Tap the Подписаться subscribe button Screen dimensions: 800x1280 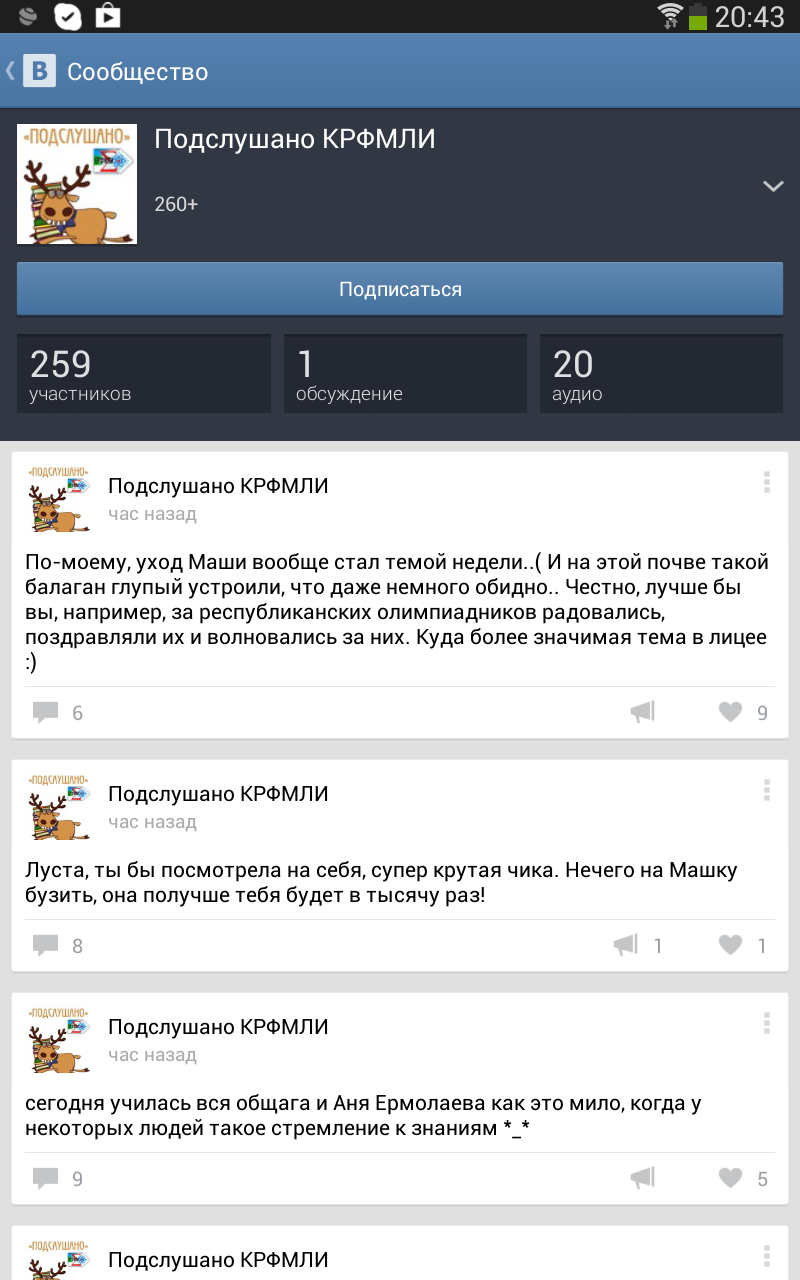pyautogui.click(x=400, y=290)
